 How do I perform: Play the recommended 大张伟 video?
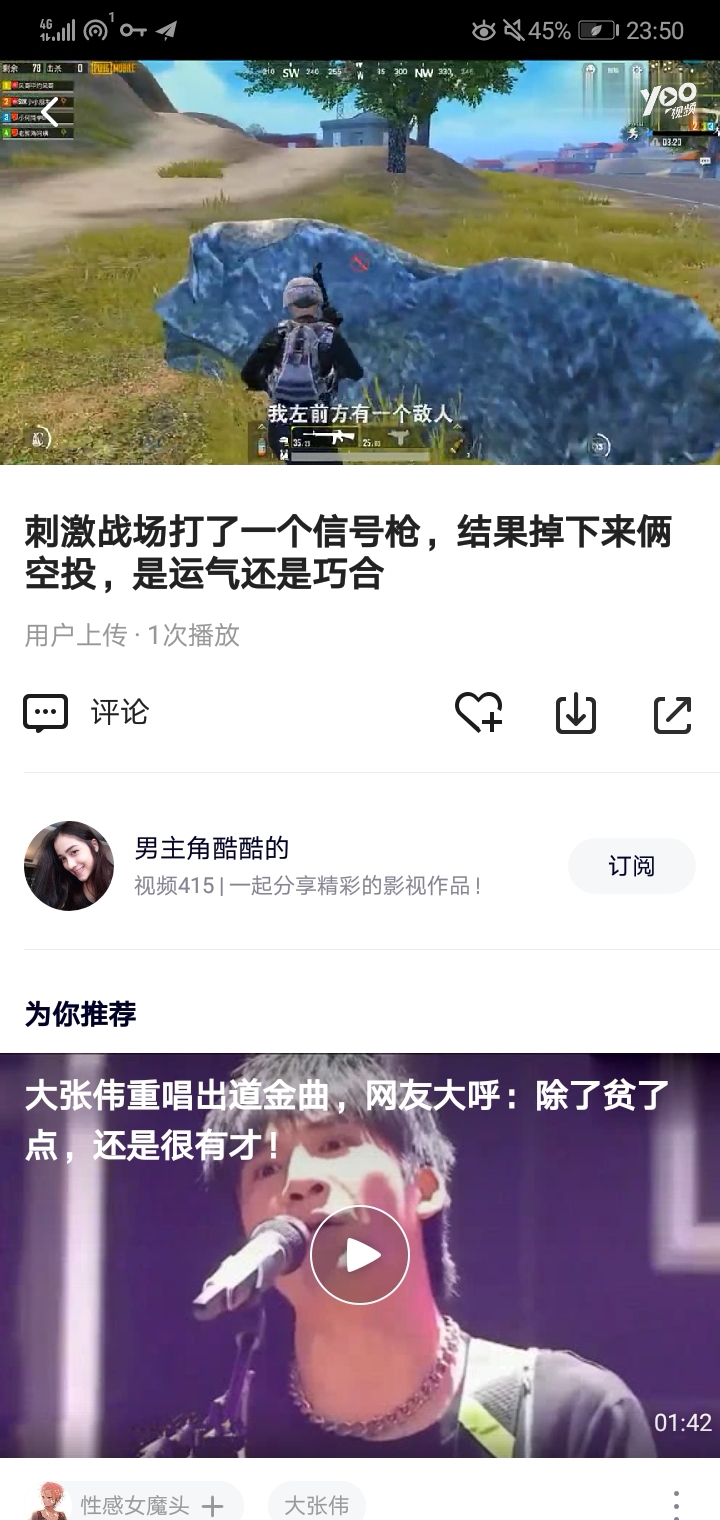coord(360,1254)
